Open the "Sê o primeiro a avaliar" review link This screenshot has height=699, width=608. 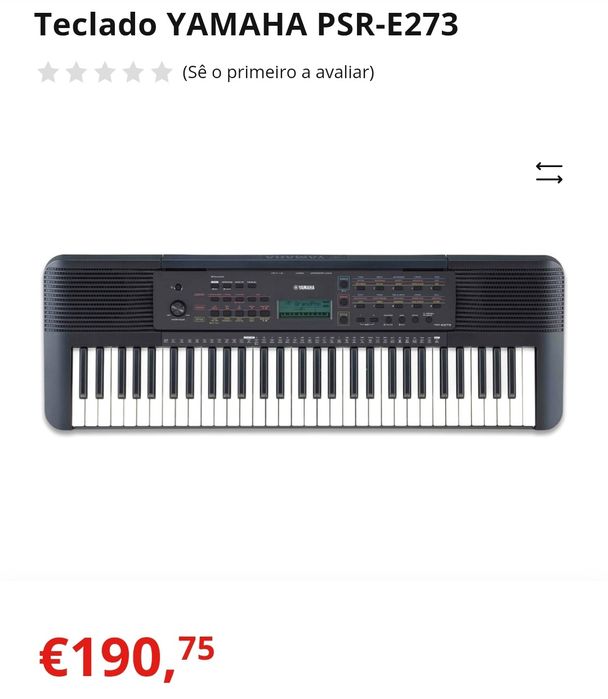click(x=278, y=72)
